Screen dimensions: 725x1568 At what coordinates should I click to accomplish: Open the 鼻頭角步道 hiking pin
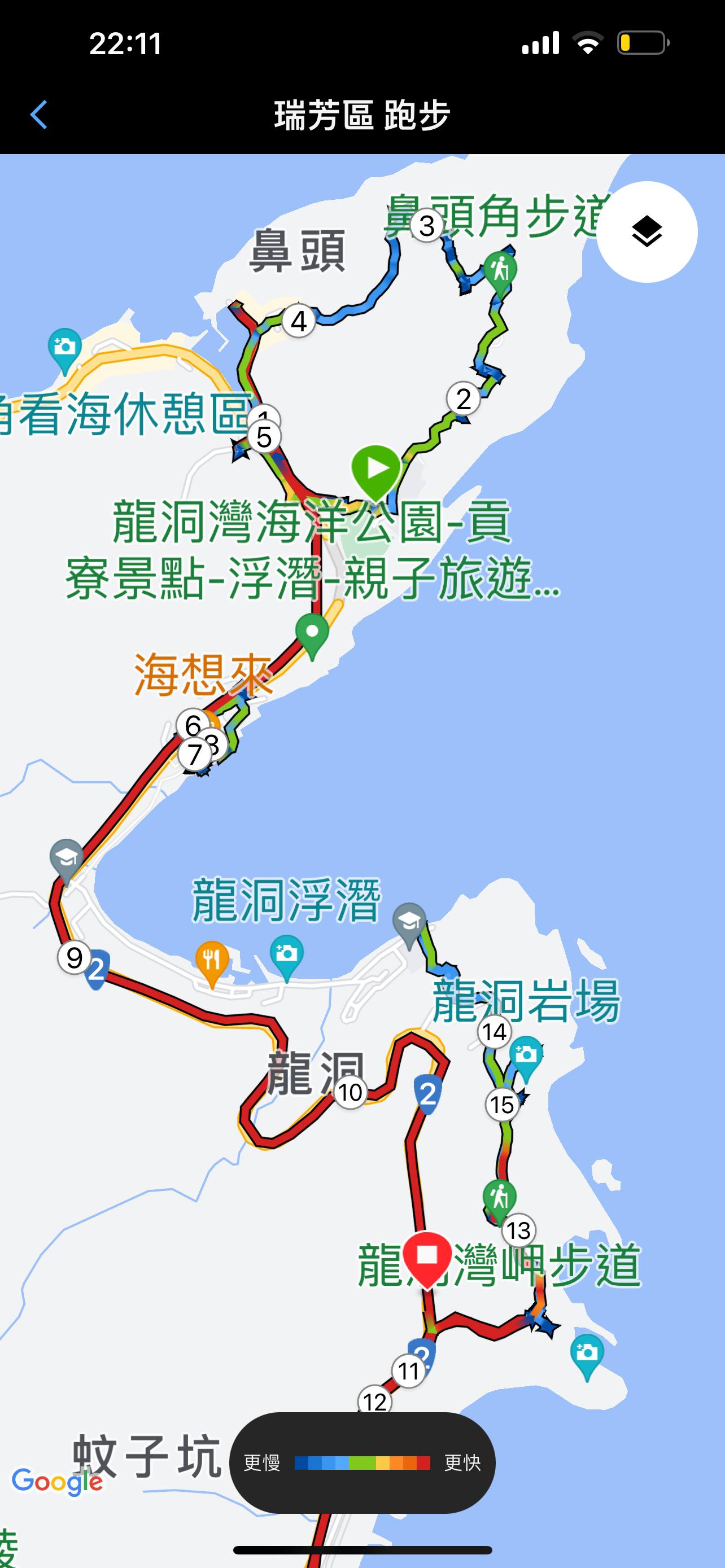(500, 272)
